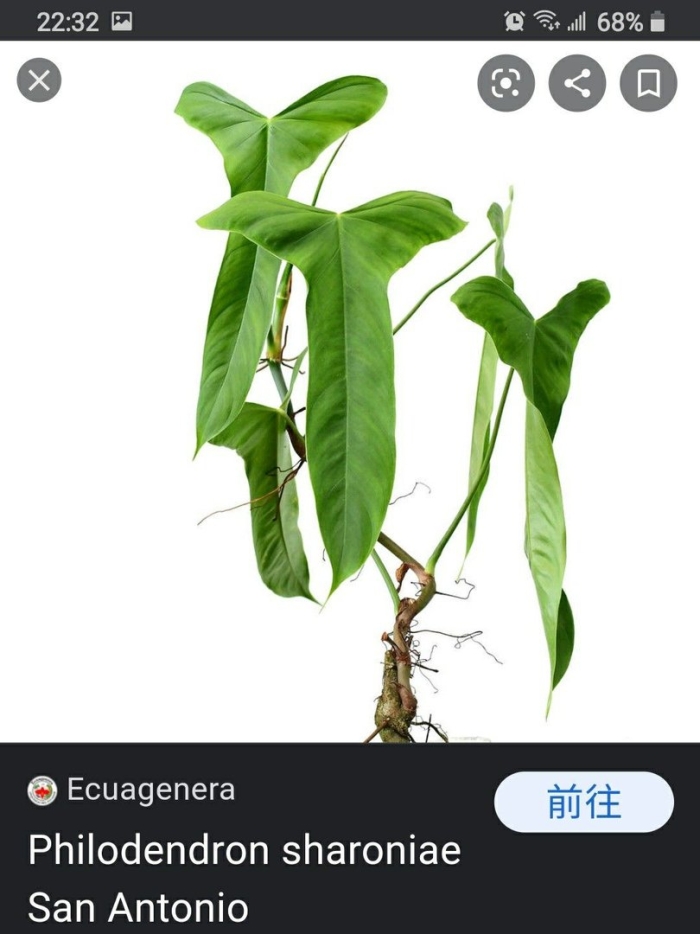Close the image viewer
This screenshot has width=700, height=934.
pos(39,81)
